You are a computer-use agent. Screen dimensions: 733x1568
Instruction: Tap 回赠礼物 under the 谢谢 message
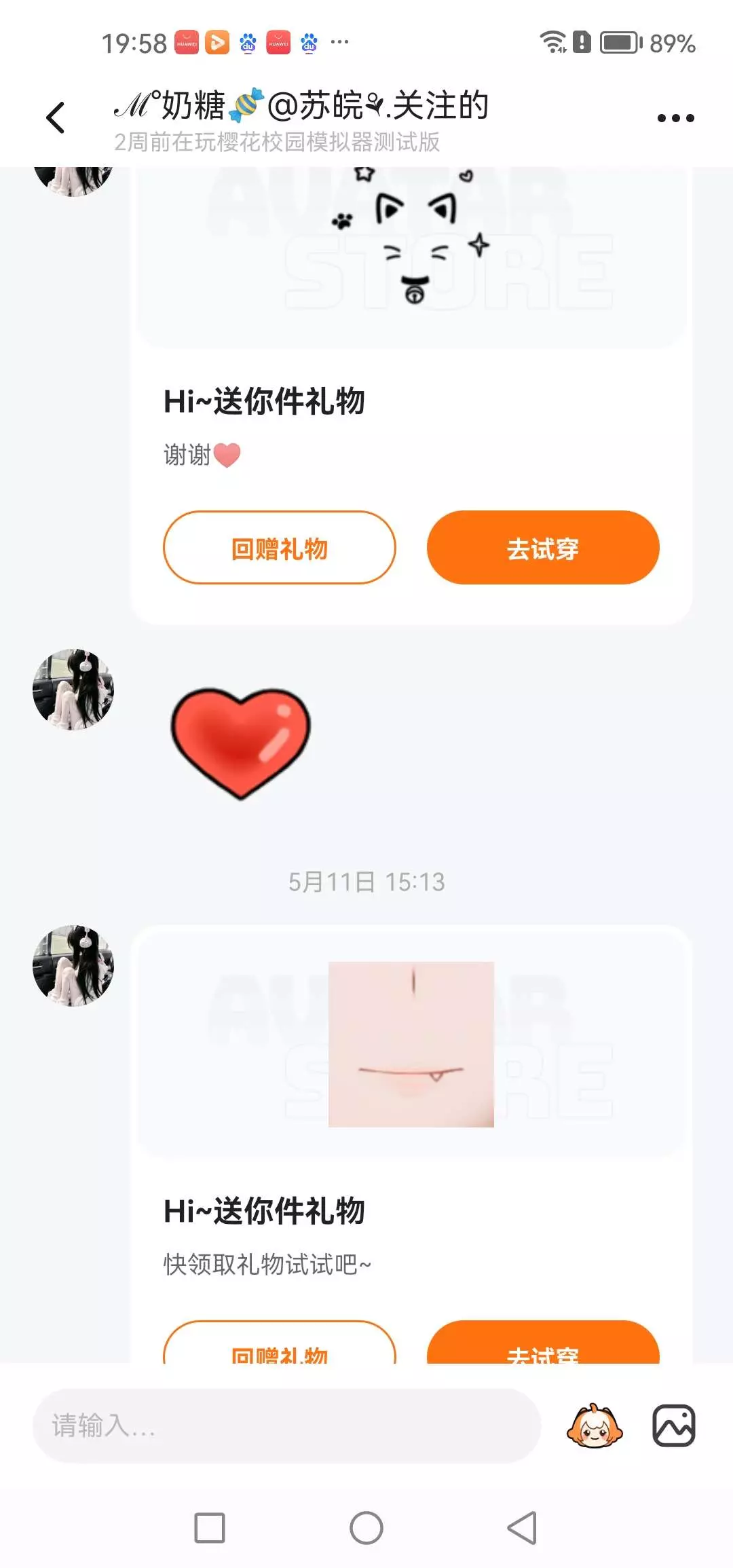(280, 548)
